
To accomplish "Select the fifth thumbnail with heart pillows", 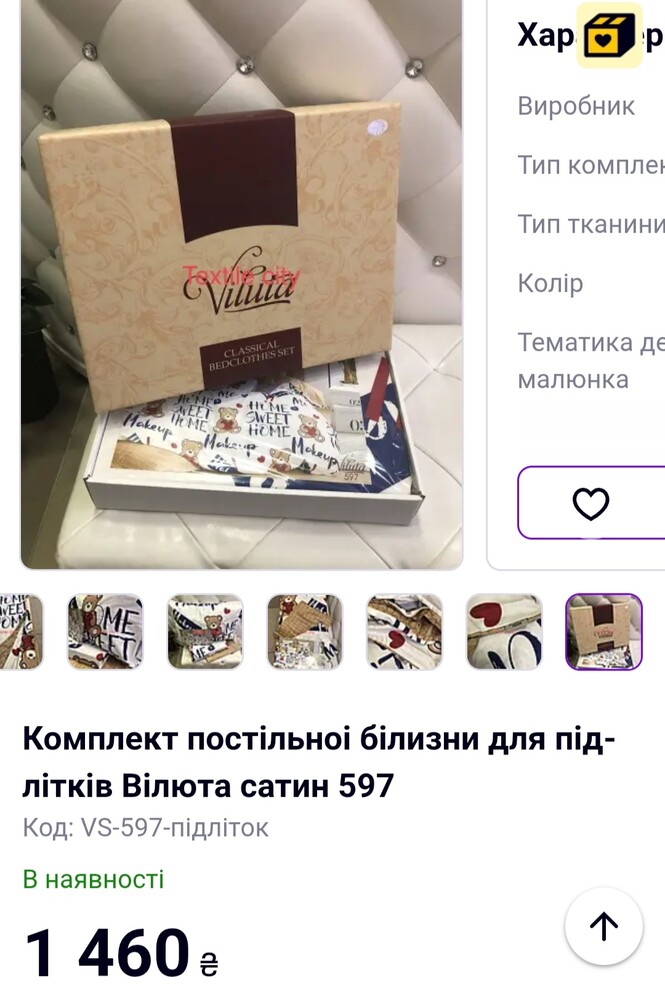I will point(404,632).
